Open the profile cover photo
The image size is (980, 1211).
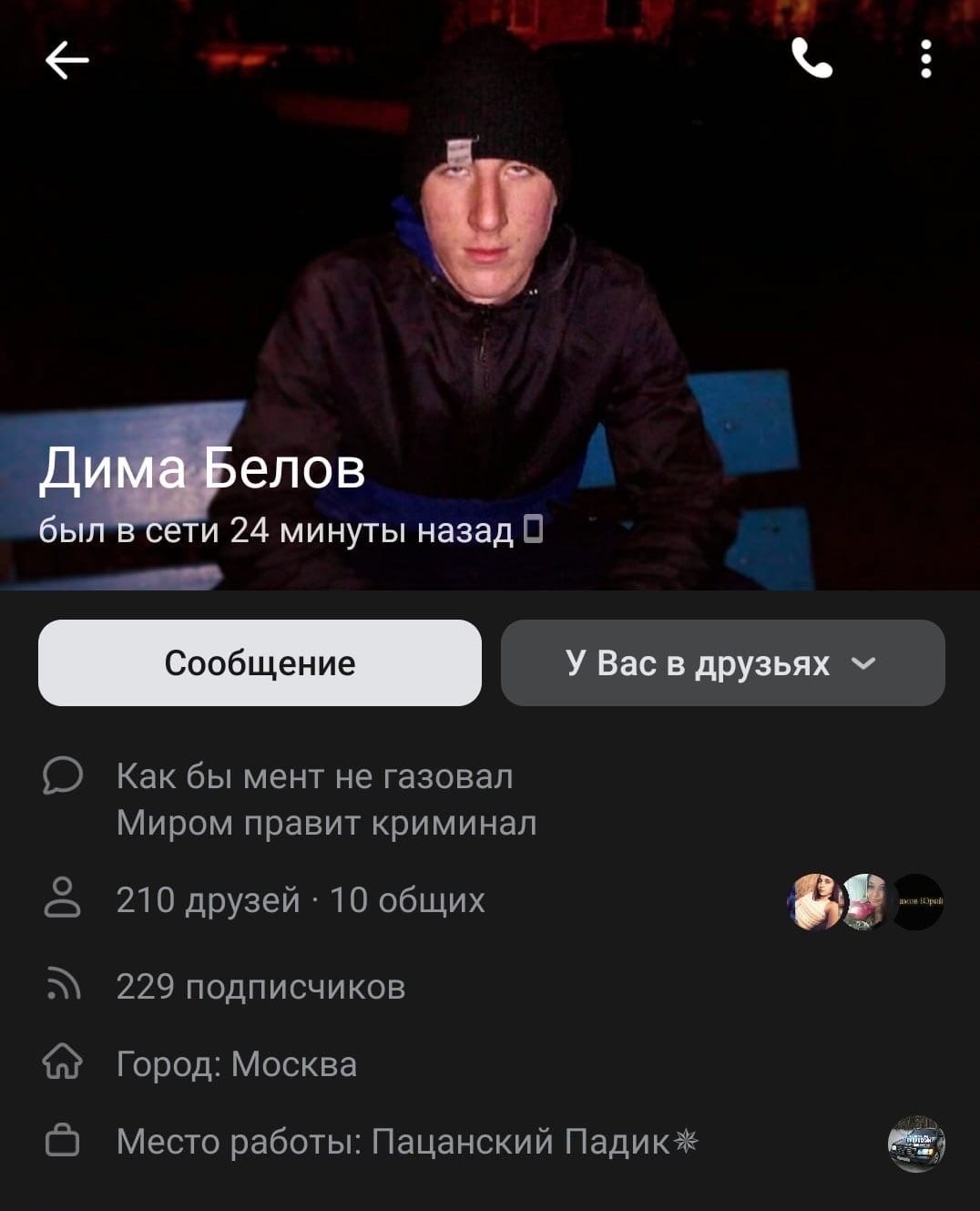(x=492, y=273)
